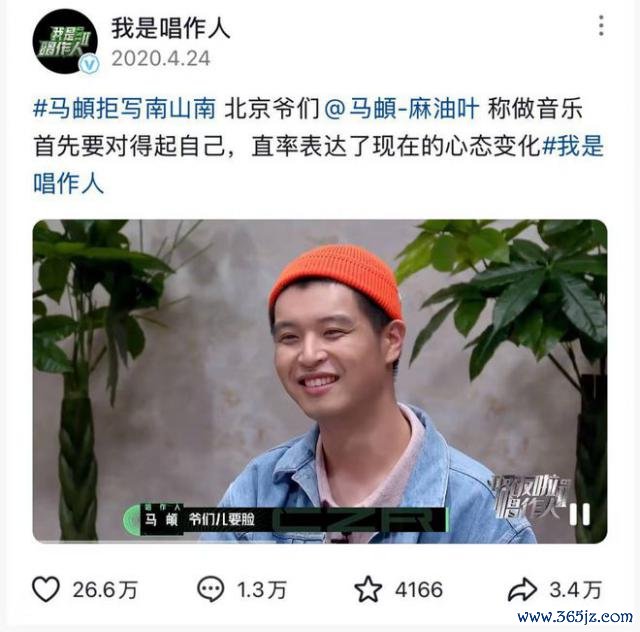Open the comments with 1.3万 replies
The width and height of the screenshot is (640, 632).
[211, 589]
